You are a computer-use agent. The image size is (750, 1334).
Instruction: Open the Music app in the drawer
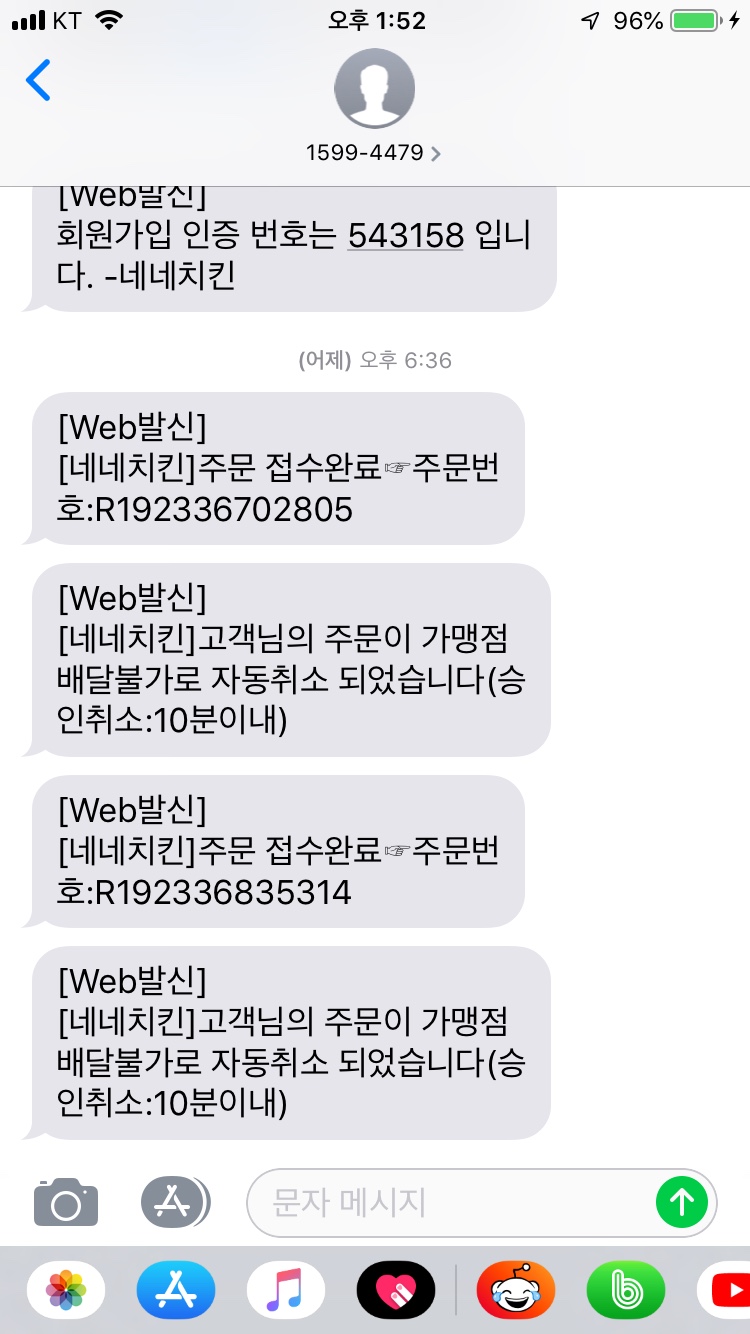pos(286,1291)
